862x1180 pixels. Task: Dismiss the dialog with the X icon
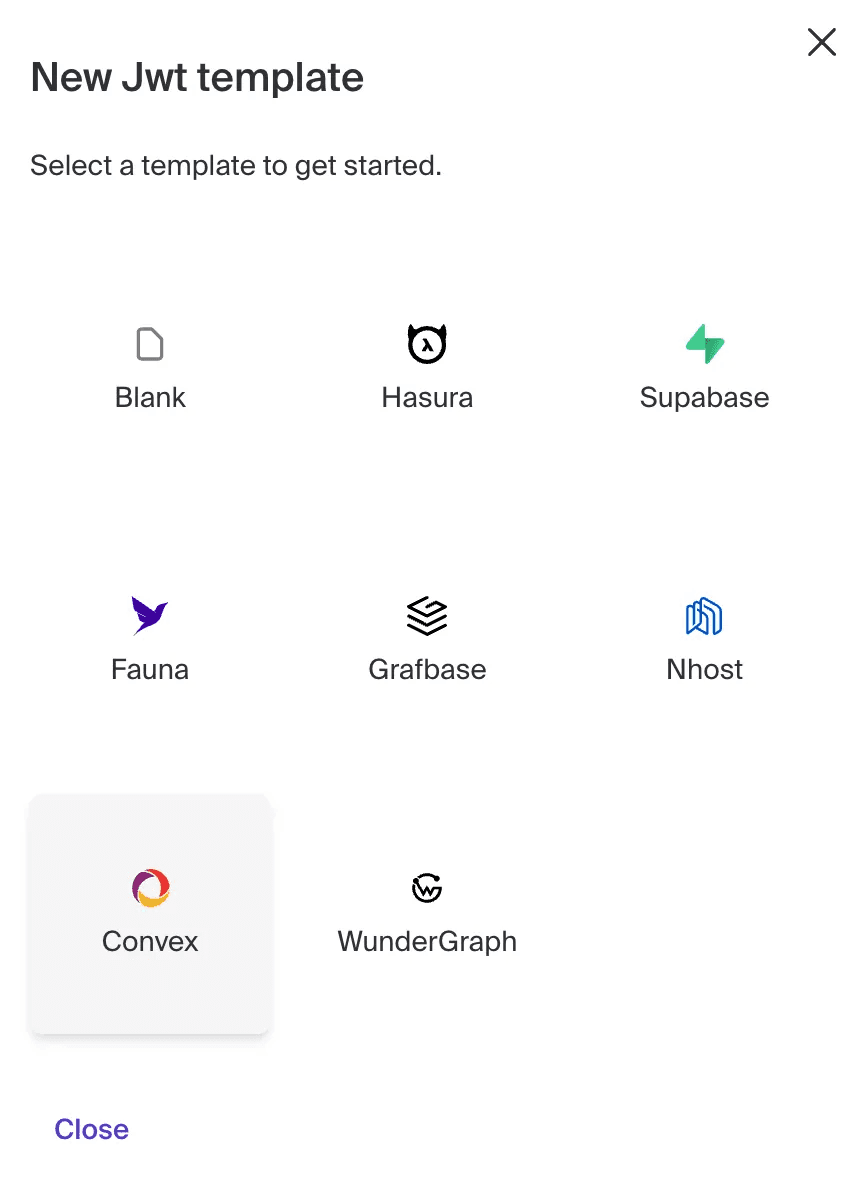point(821,42)
